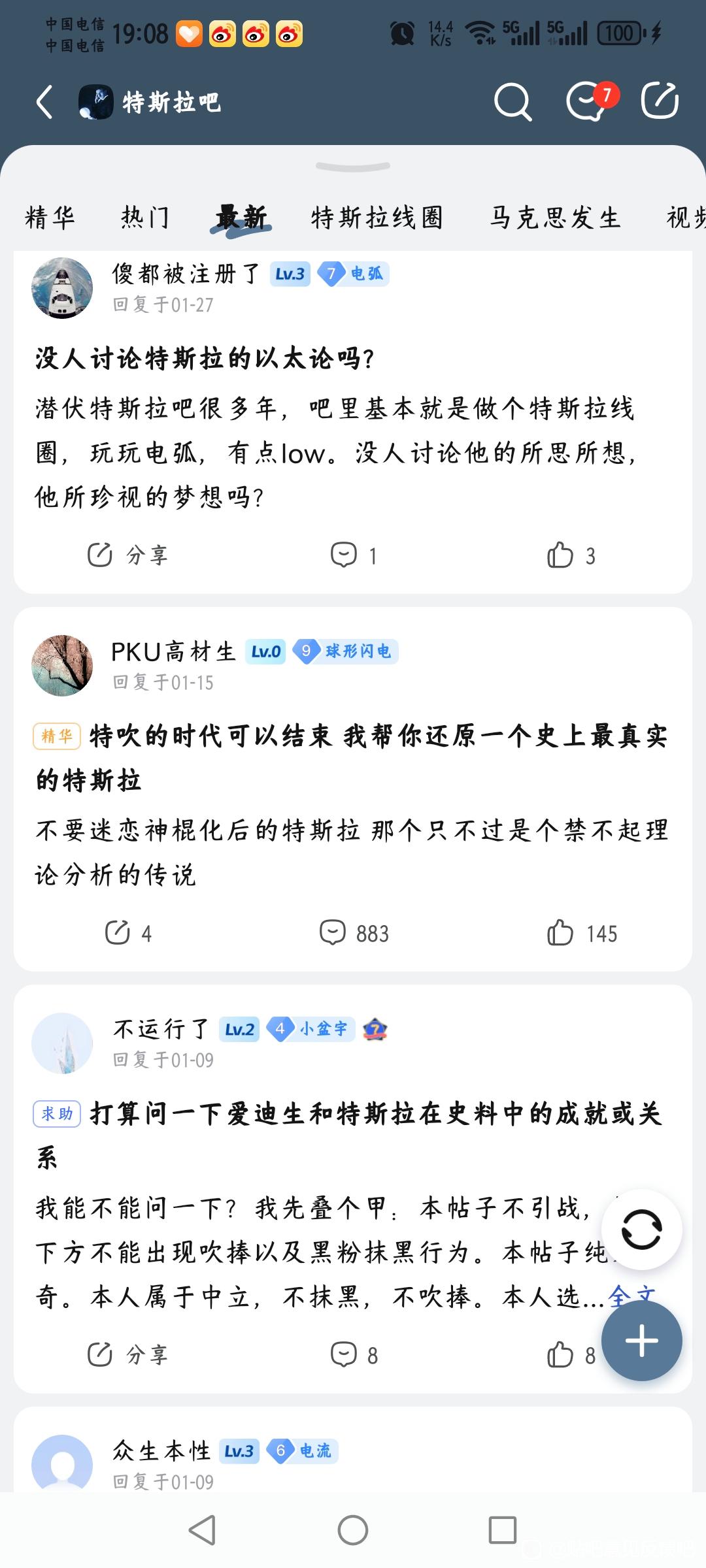
Task: Open search in 特斯拉吧
Action: click(513, 102)
